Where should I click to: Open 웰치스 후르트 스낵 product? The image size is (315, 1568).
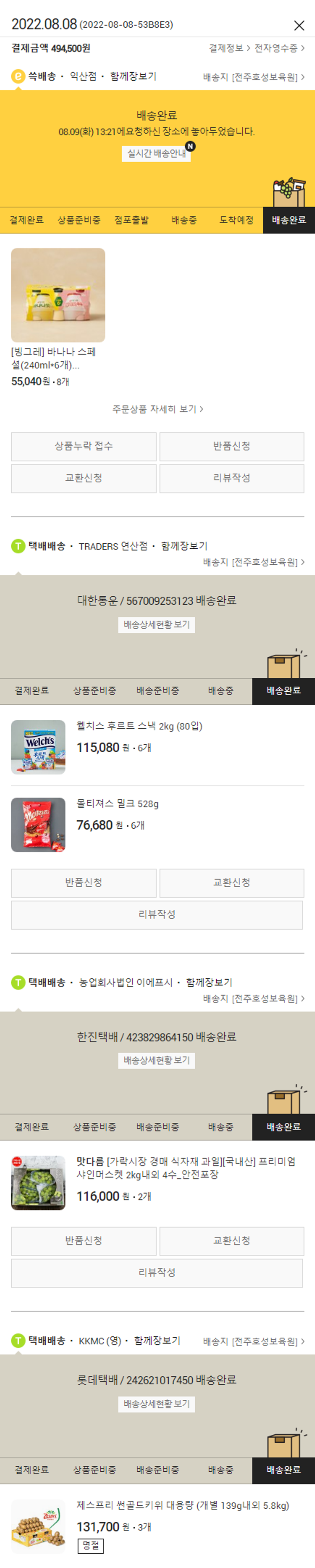click(139, 726)
